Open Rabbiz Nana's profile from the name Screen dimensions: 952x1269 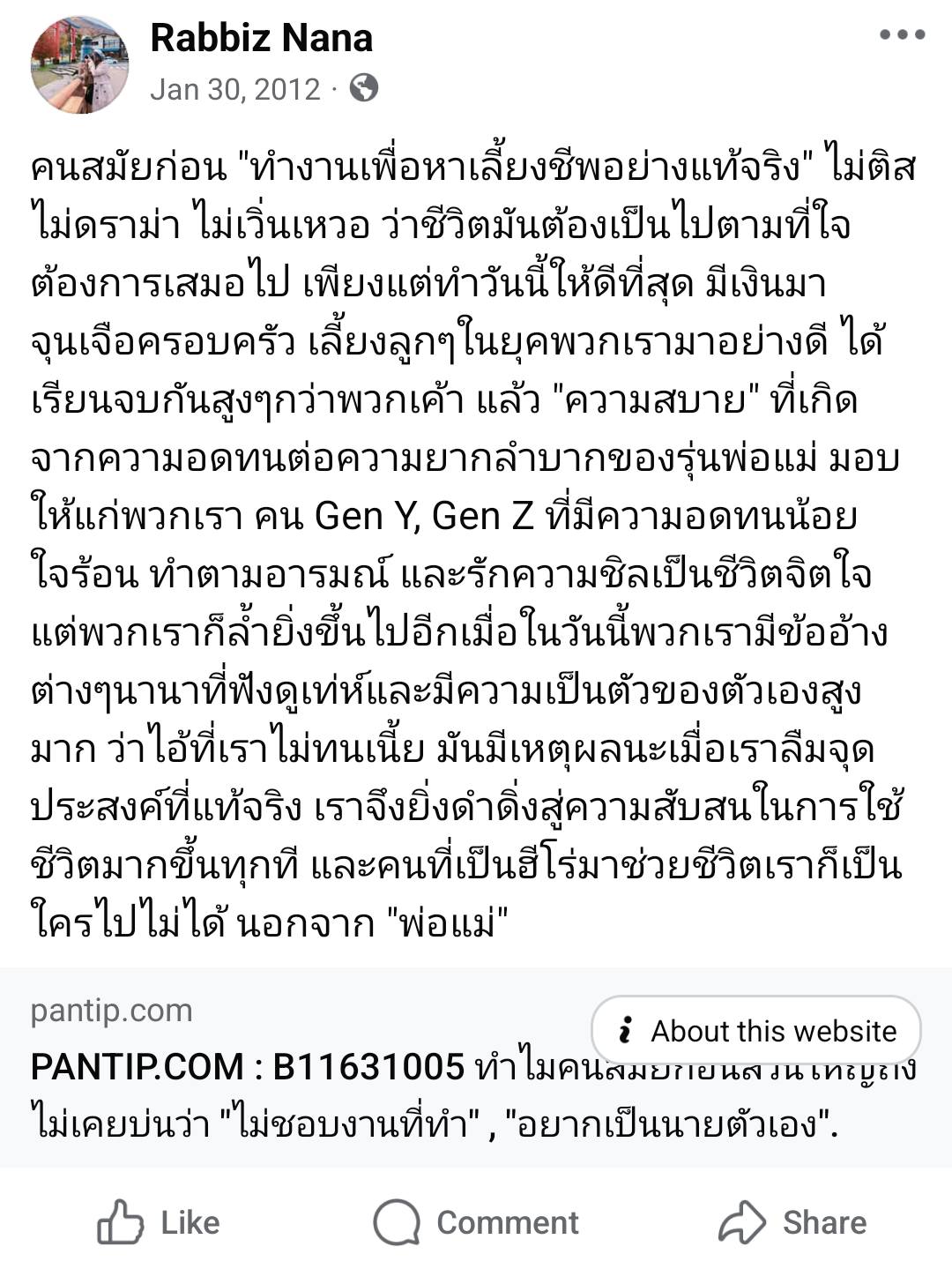tap(261, 38)
